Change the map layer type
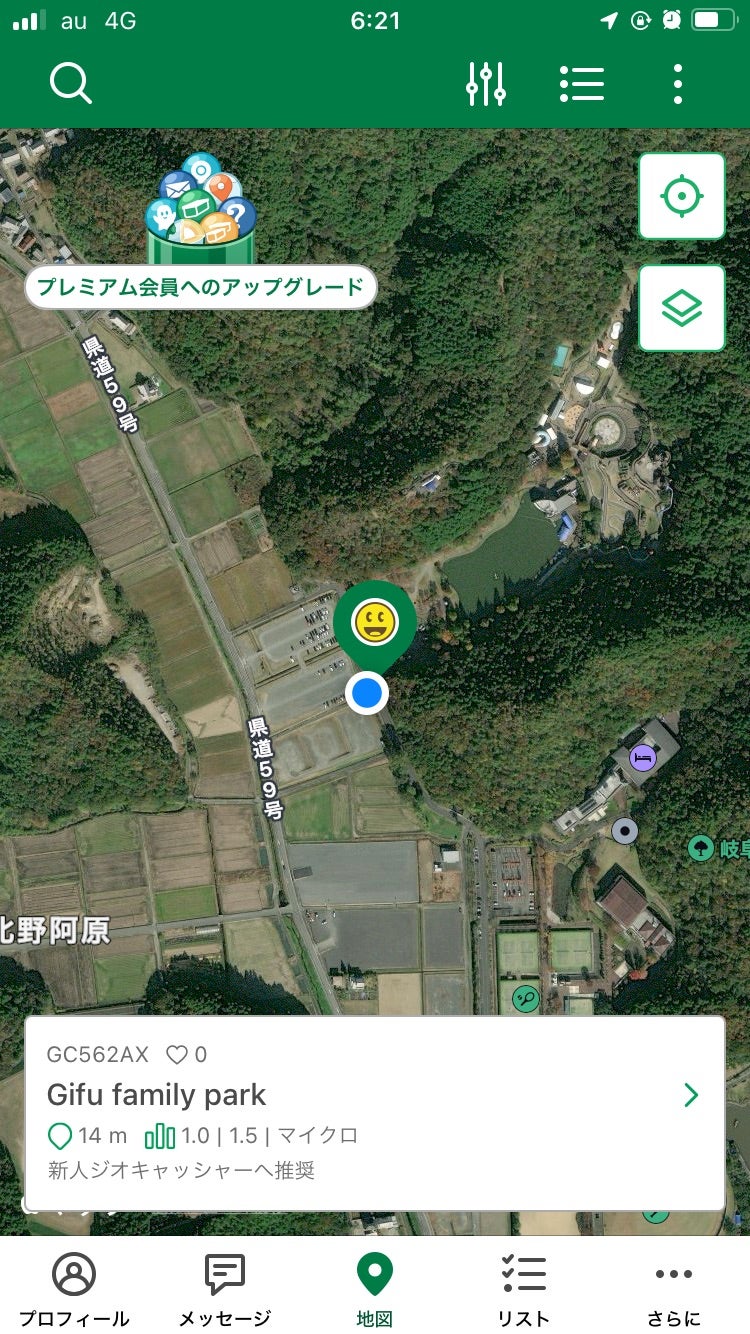Viewport: 750px width, 1334px height. [x=681, y=308]
